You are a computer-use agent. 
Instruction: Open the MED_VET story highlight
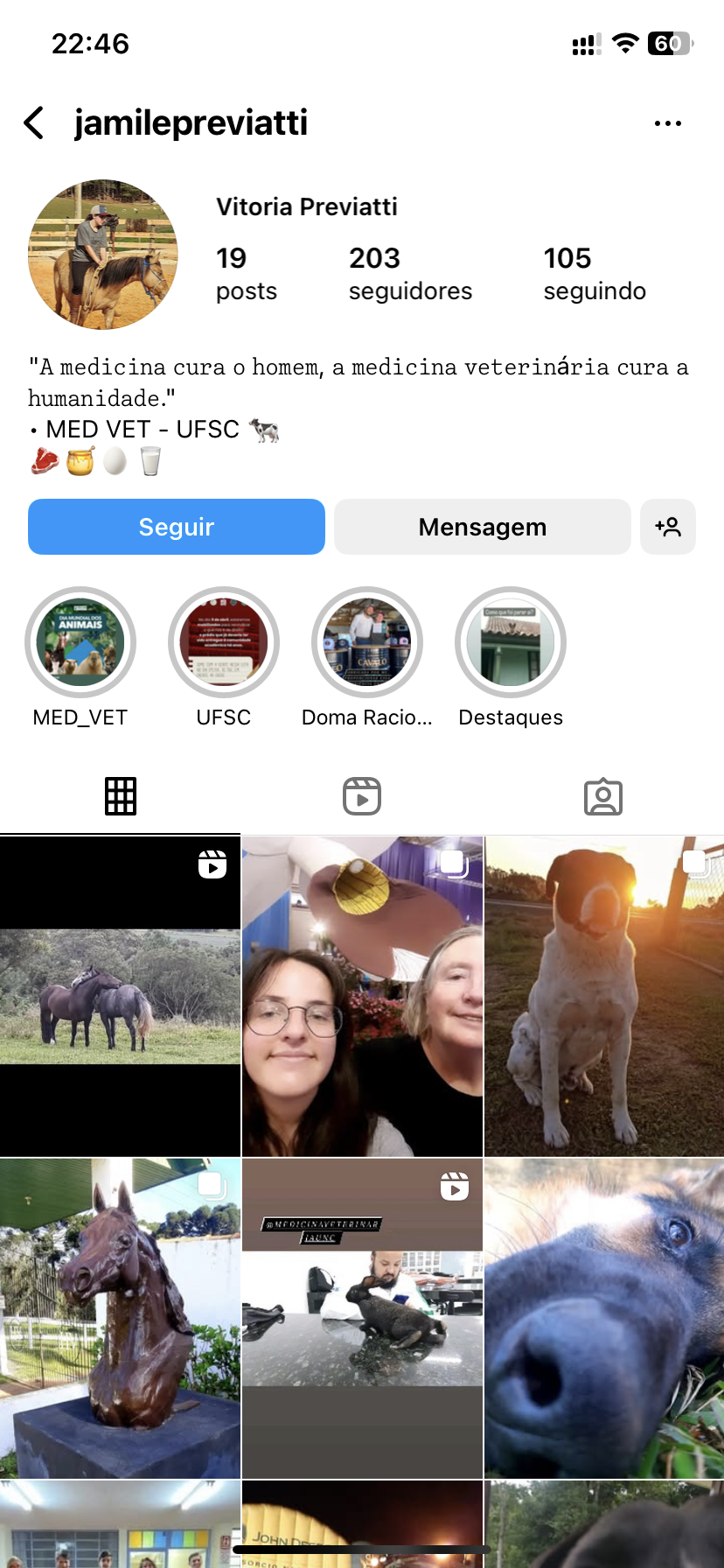80,643
